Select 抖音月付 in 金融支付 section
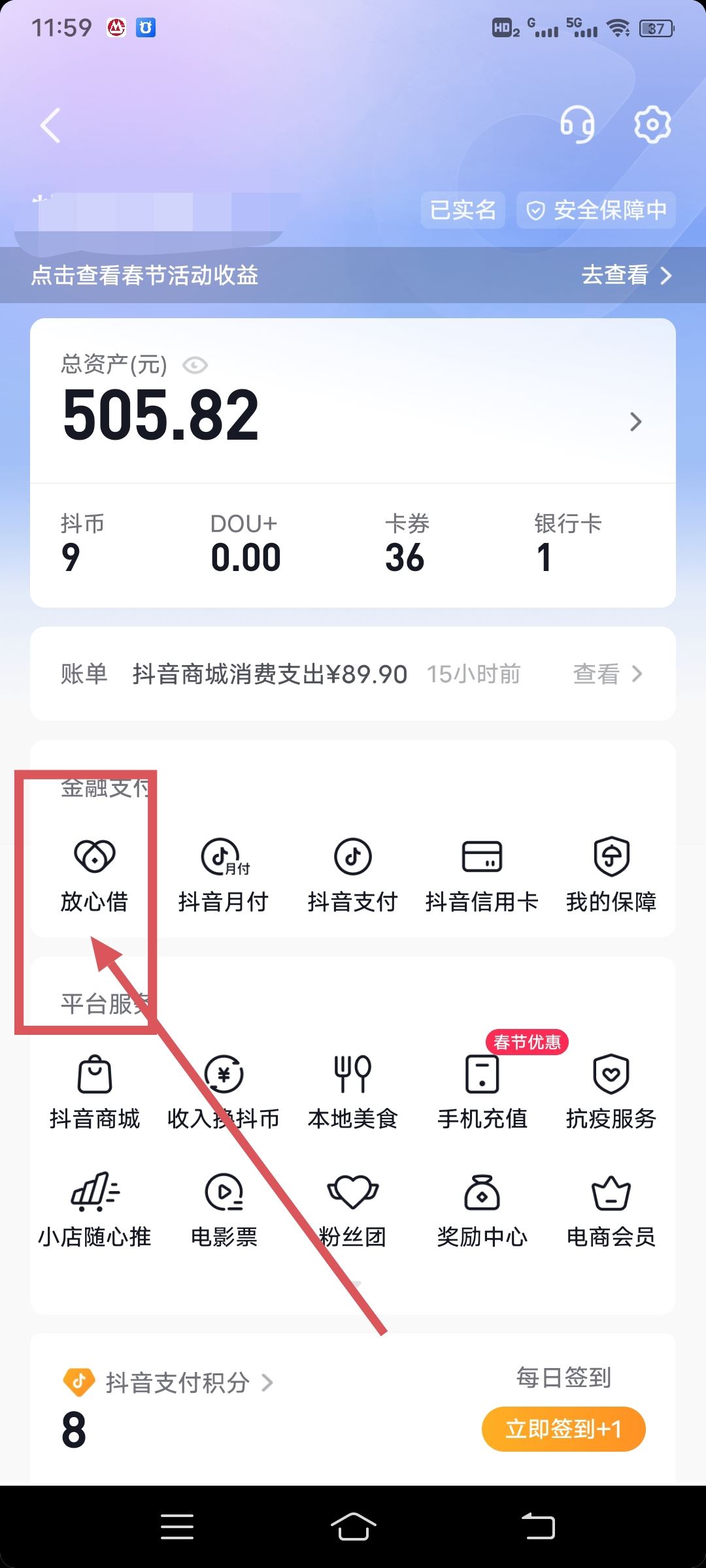 point(224,875)
